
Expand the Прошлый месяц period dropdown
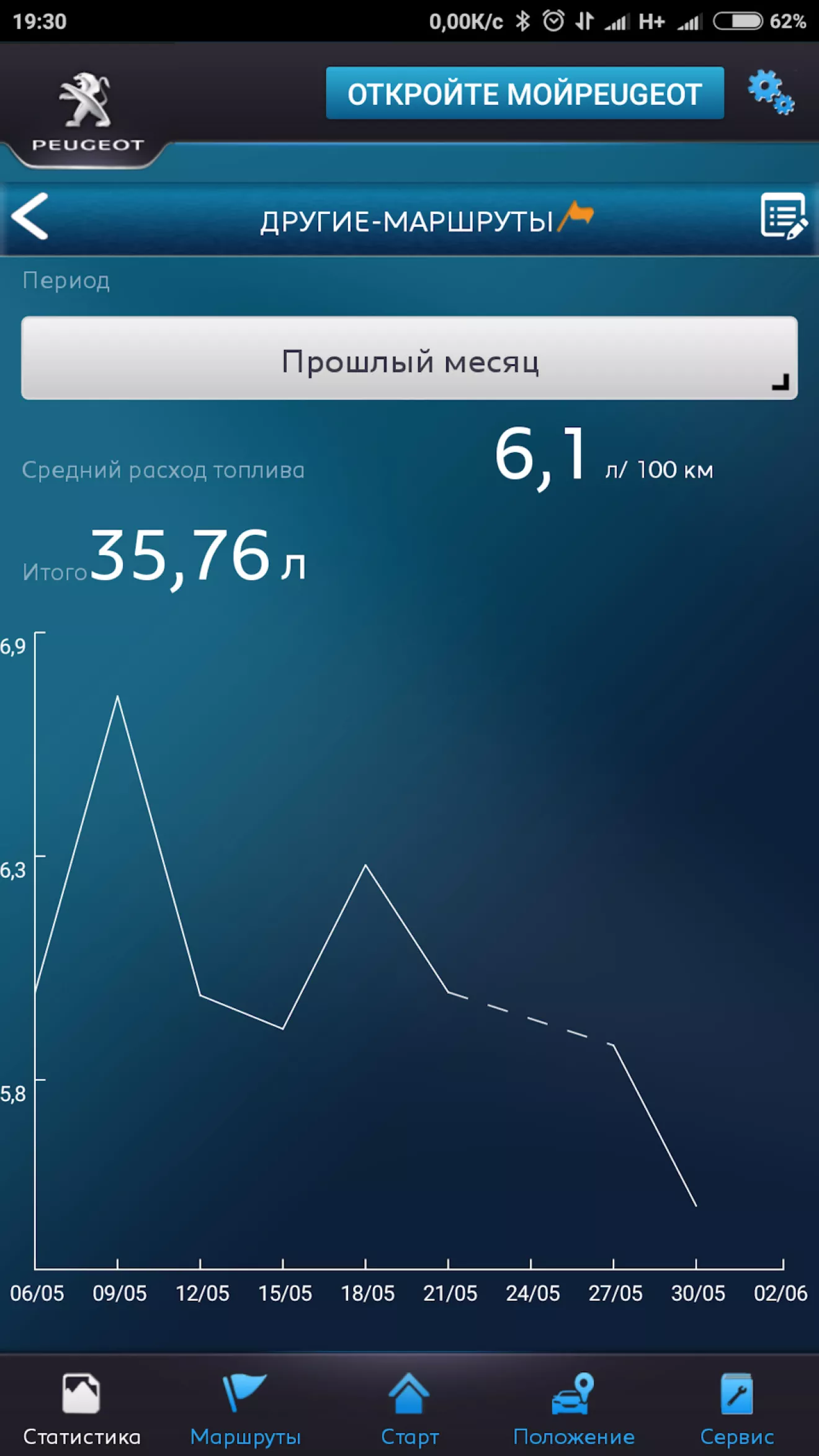409,358
